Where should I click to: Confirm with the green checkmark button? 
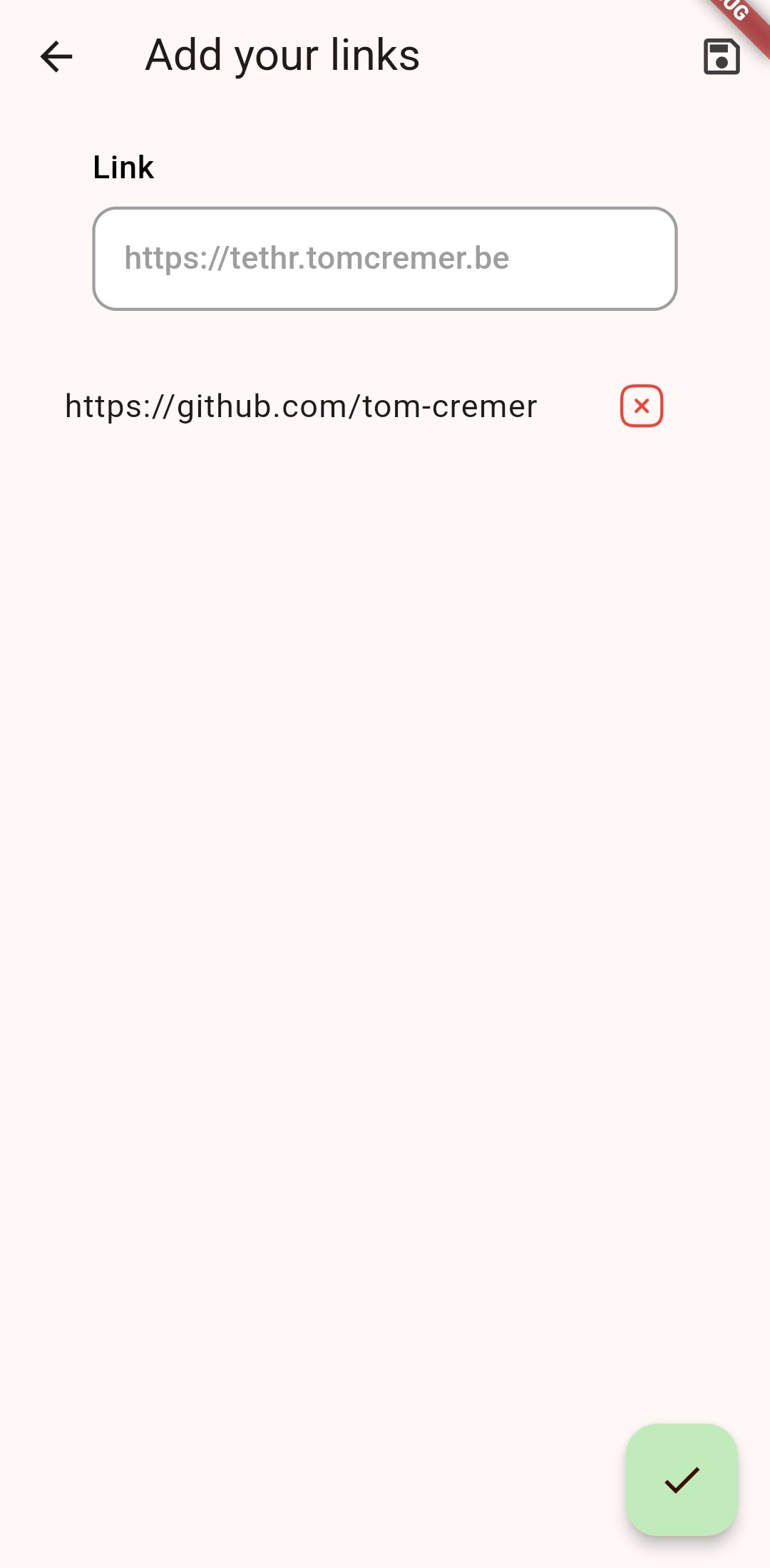click(x=681, y=1480)
